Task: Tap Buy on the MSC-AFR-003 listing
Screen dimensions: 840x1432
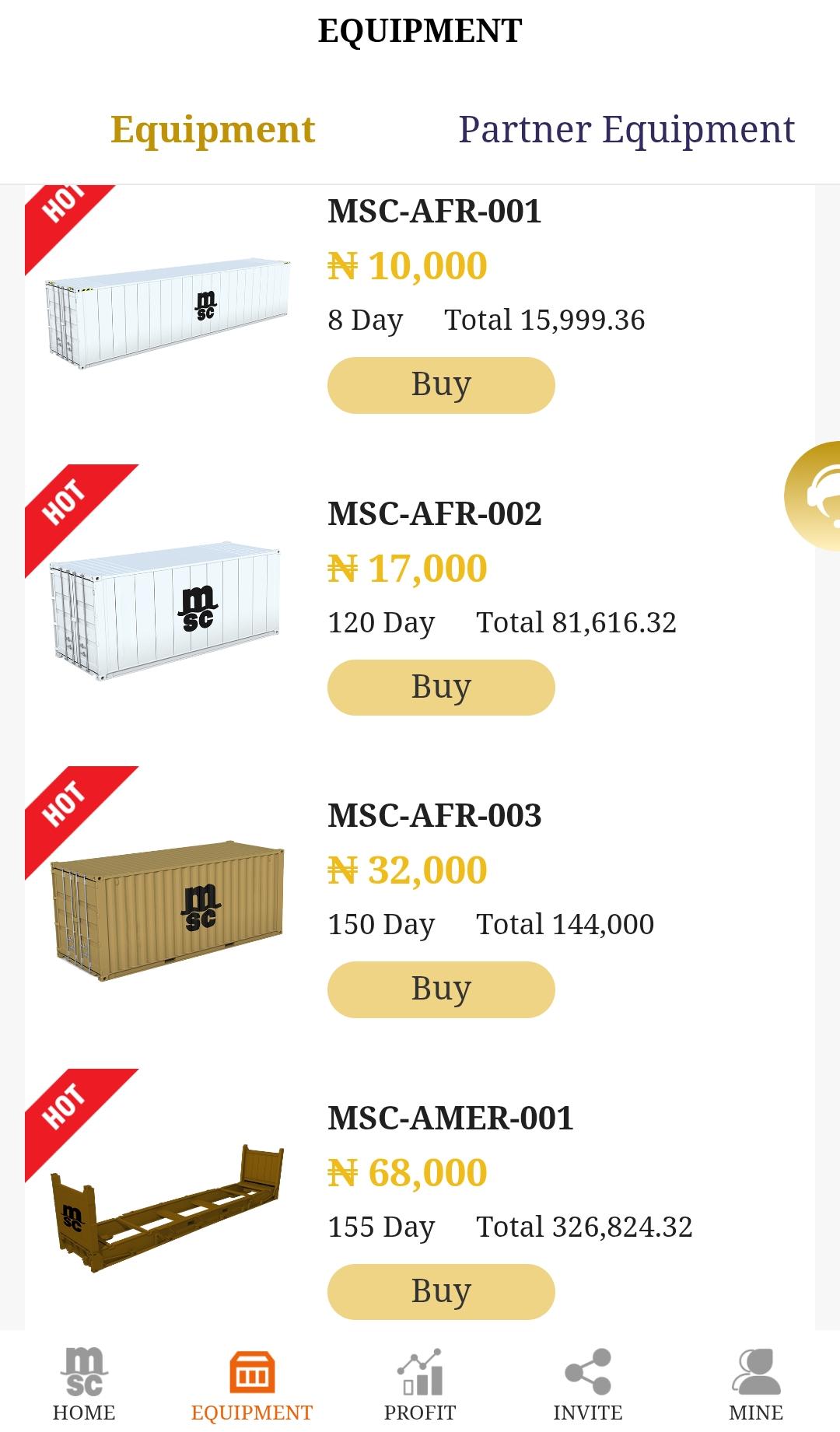Action: pyautogui.click(x=440, y=989)
